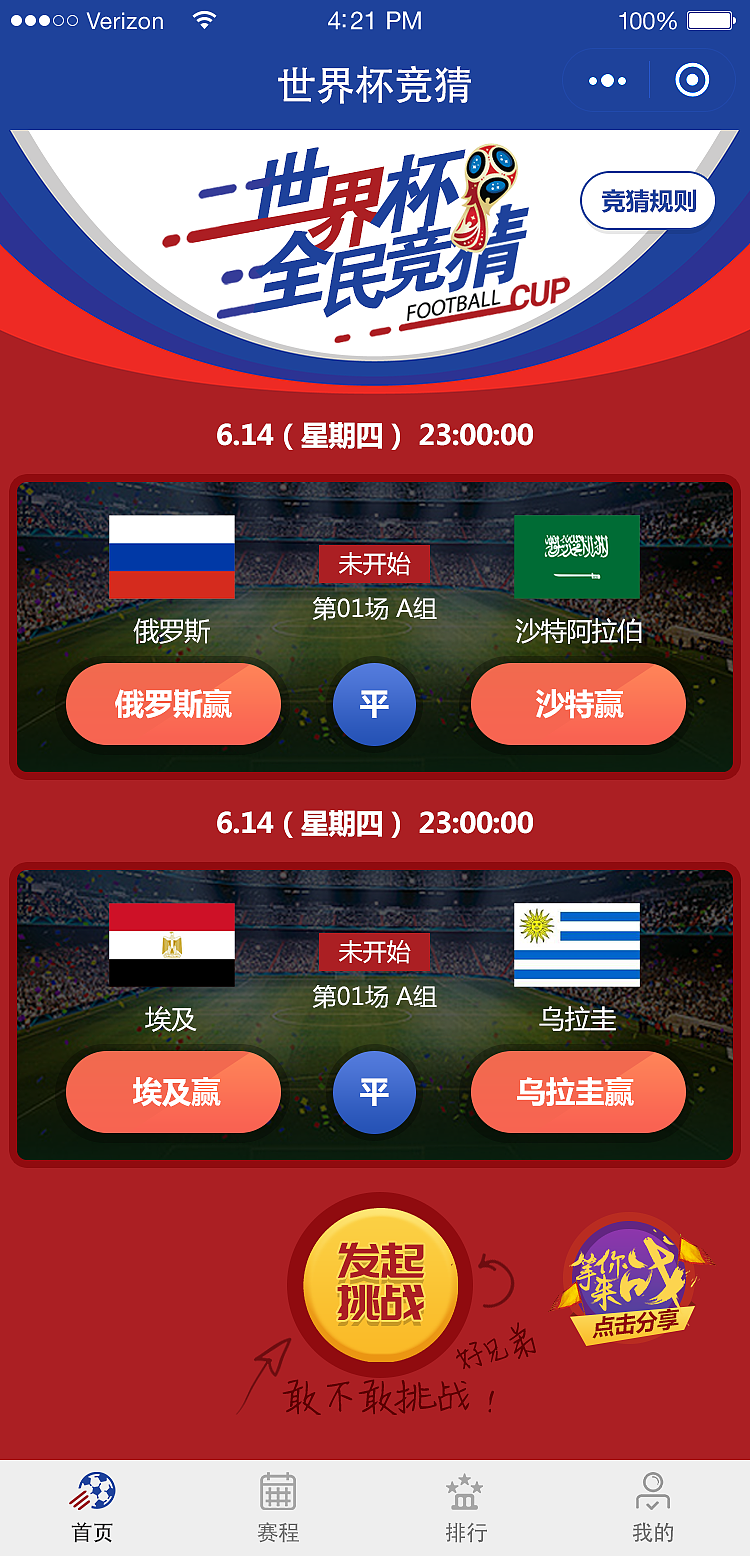Choose 乌拉圭赢 prediction
Viewport: 750px width, 1556px height.
point(578,1092)
